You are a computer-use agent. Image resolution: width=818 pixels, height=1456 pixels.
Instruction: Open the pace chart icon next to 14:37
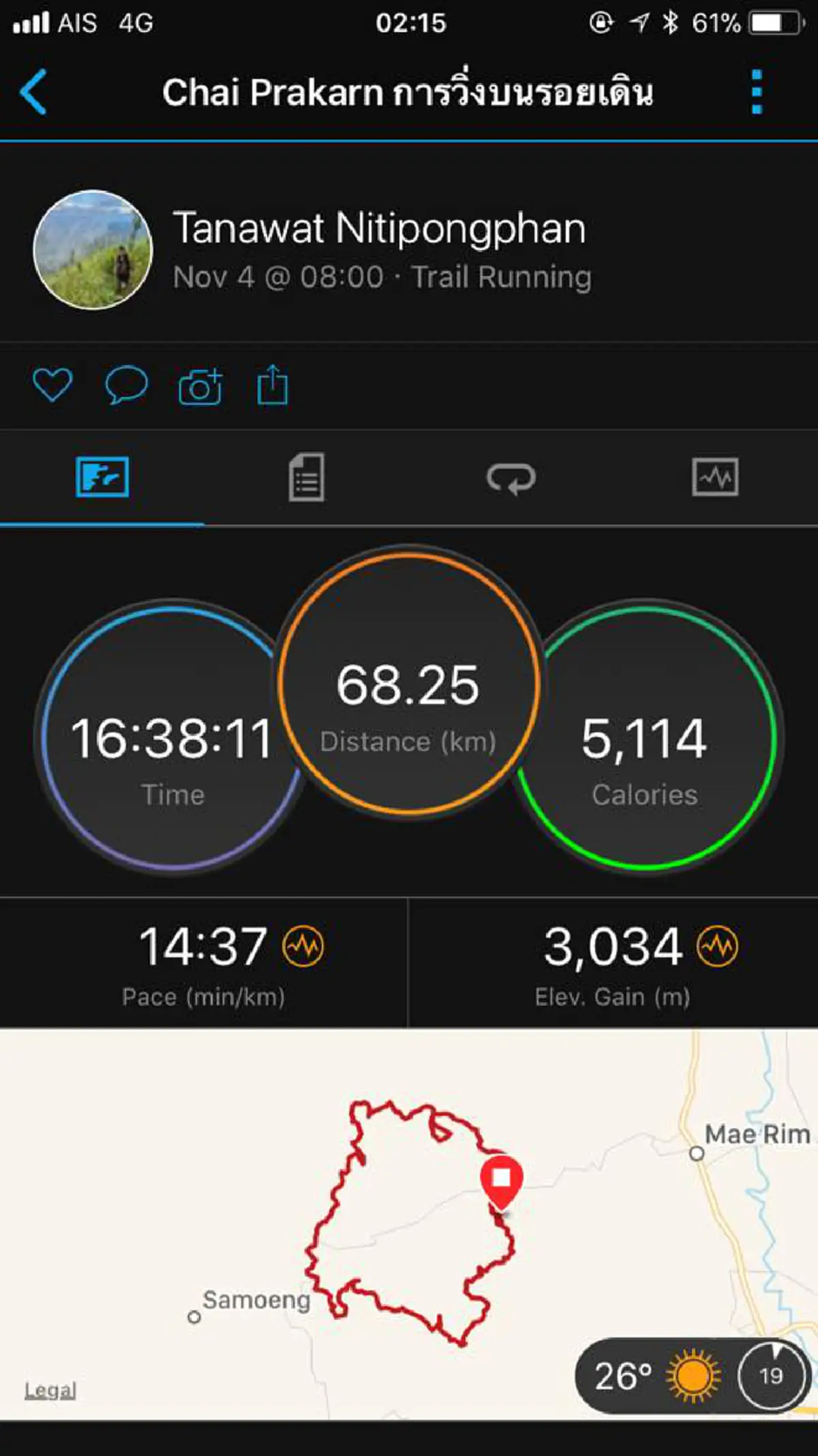[x=303, y=946]
